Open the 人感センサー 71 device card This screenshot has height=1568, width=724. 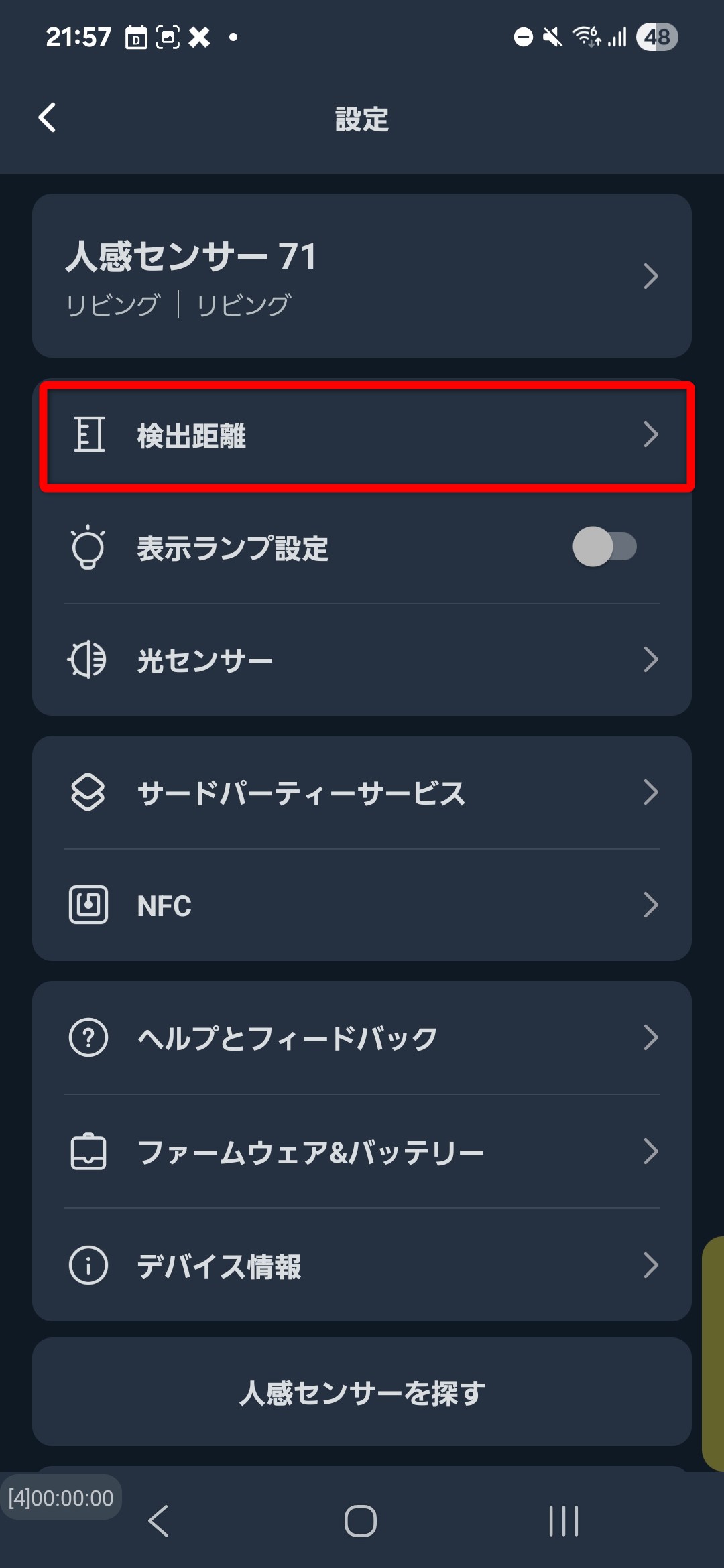tap(362, 275)
